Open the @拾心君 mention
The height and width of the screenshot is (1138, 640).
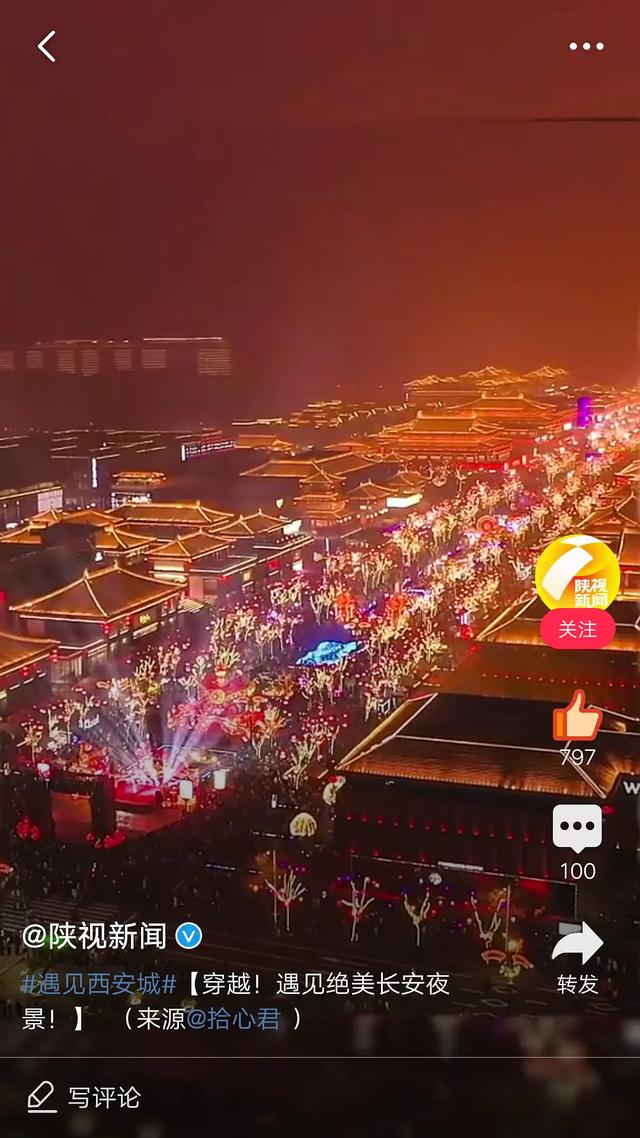click(233, 1019)
